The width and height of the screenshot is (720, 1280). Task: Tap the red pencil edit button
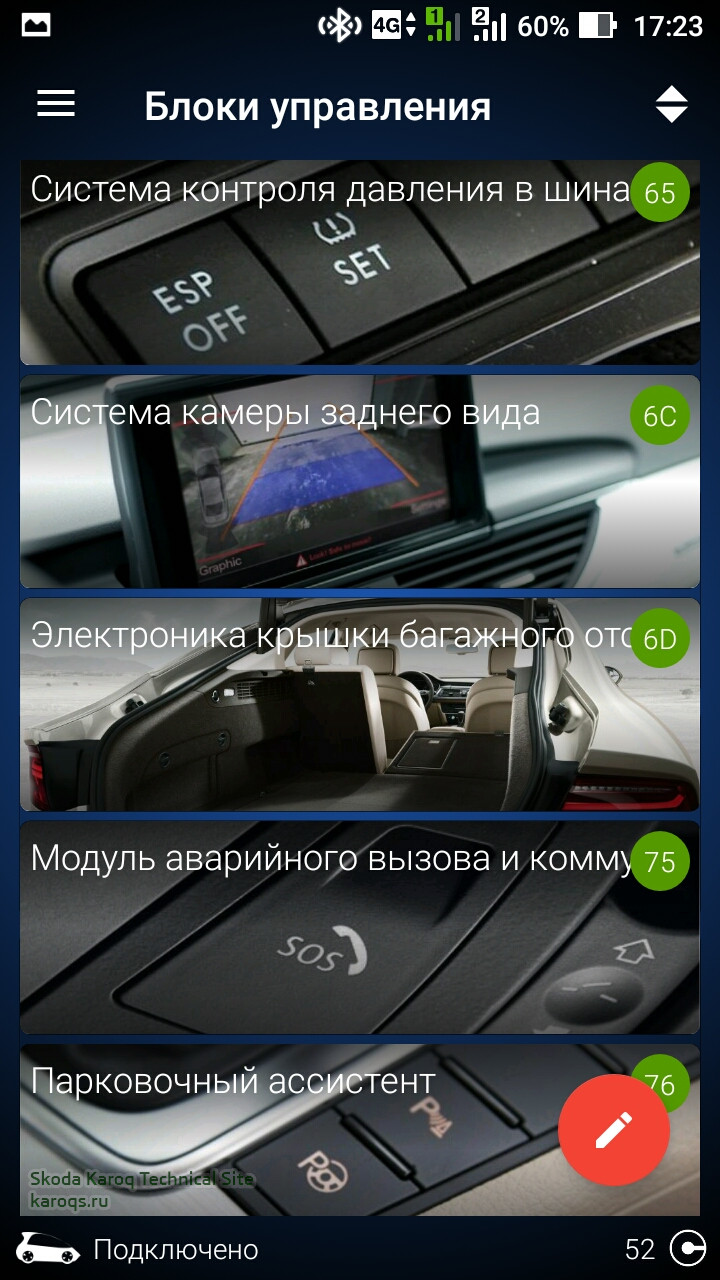coord(613,1131)
